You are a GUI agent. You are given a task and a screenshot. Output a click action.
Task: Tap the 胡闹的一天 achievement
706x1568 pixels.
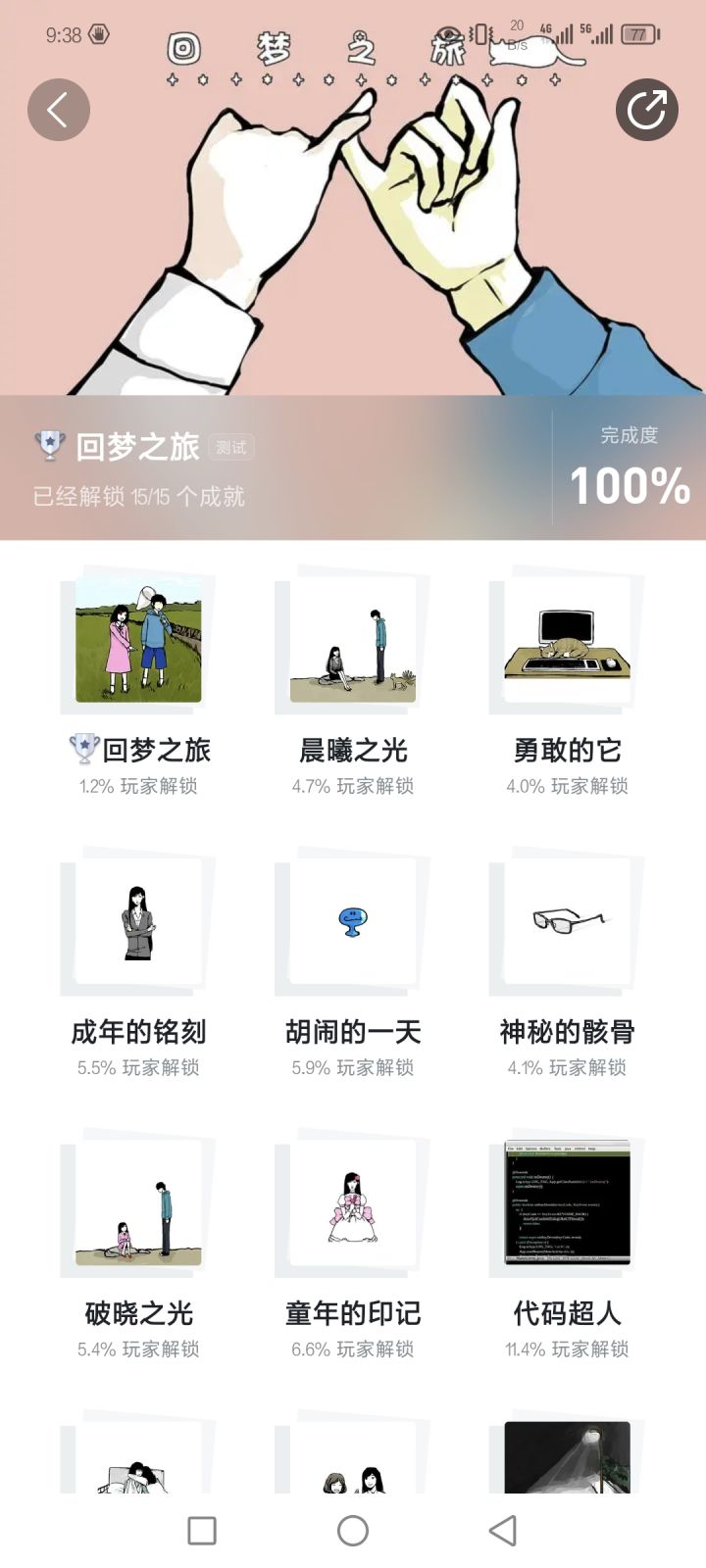[353, 921]
